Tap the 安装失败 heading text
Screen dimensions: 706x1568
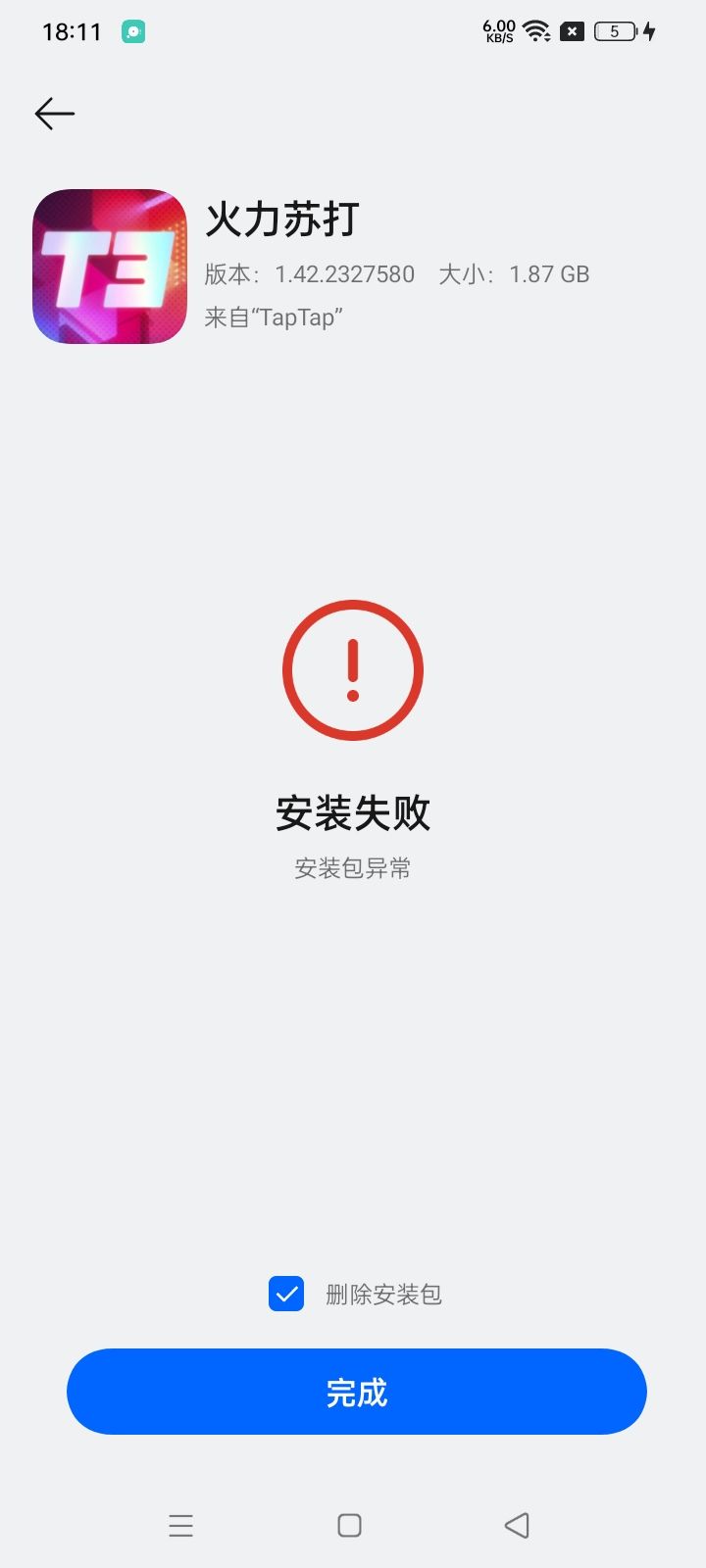(x=353, y=813)
